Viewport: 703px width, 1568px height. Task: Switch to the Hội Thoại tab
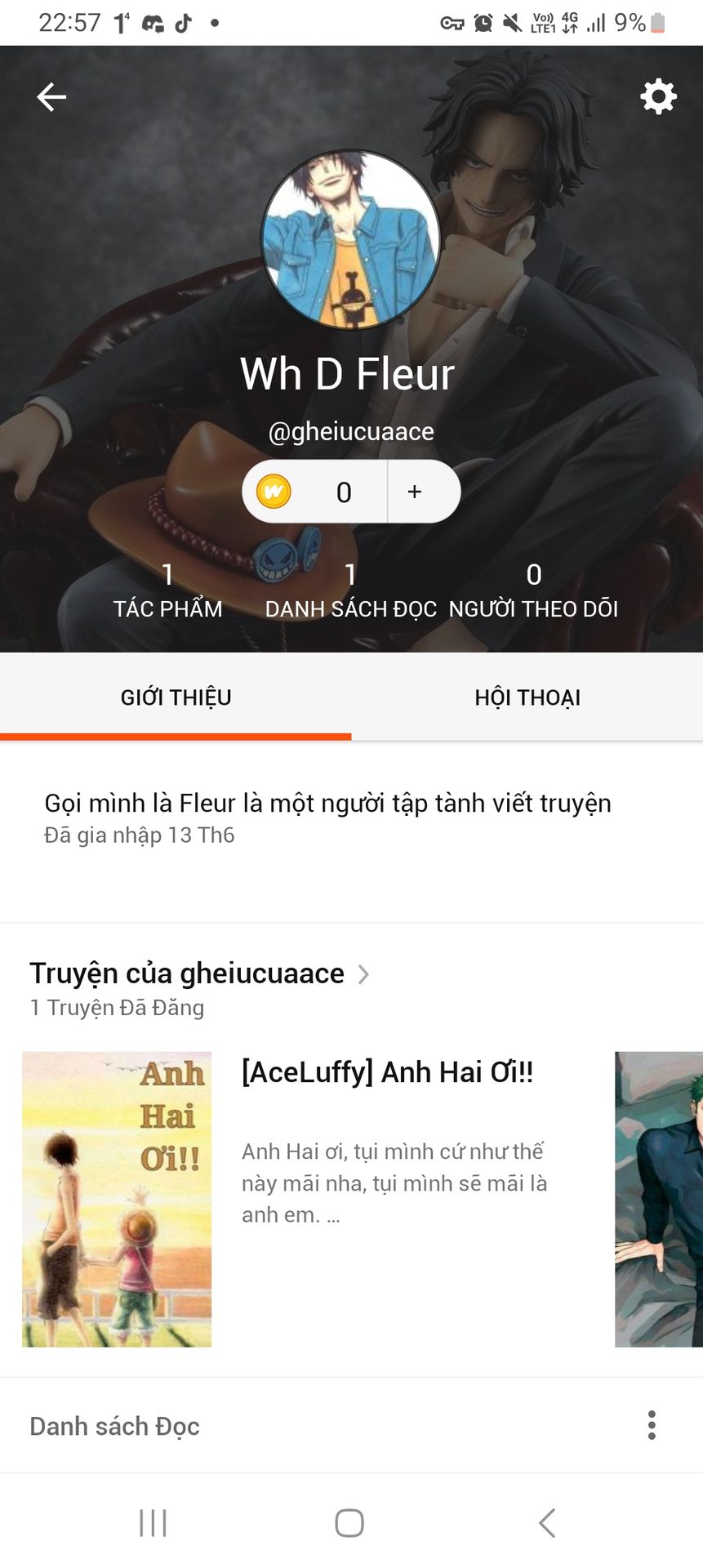pyautogui.click(x=527, y=697)
